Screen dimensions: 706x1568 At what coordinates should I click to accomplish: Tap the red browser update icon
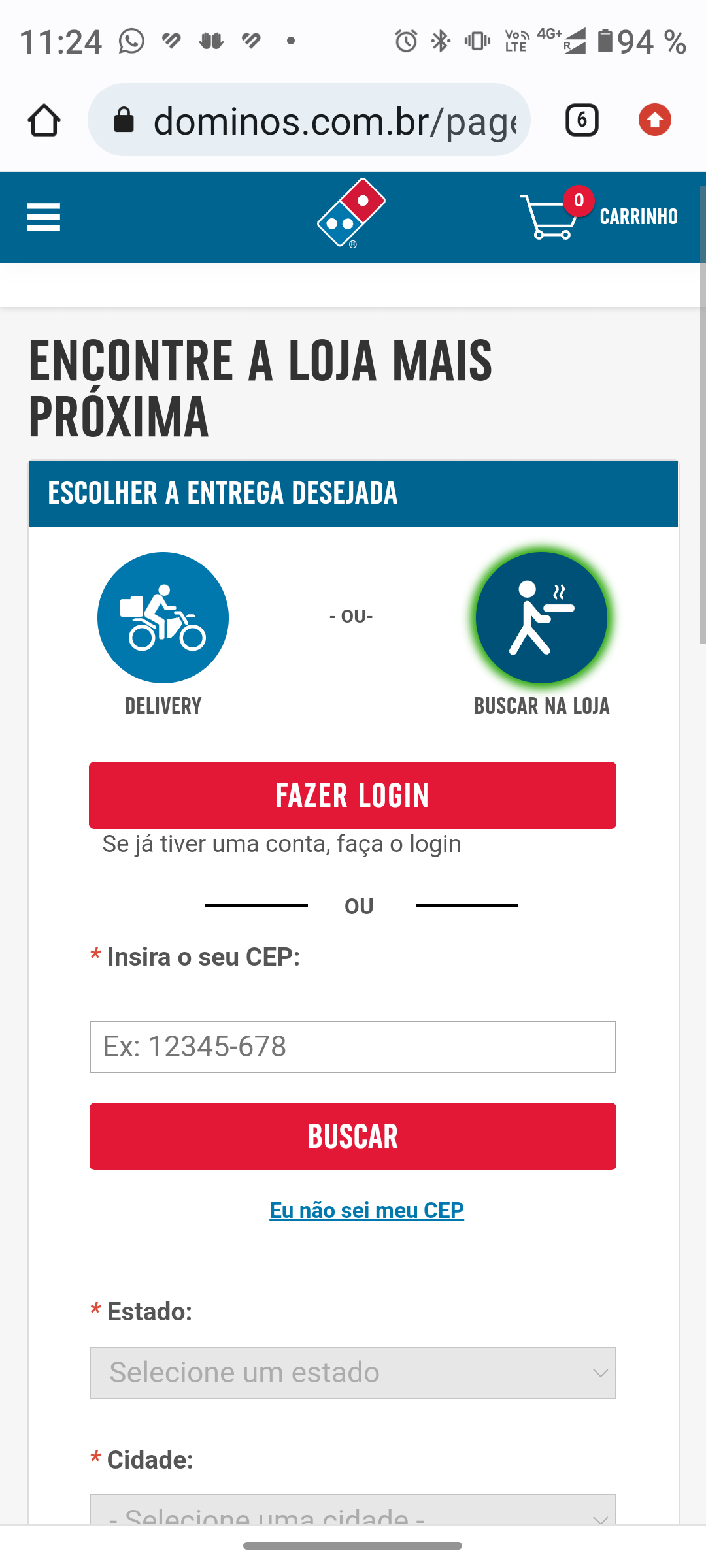[x=654, y=120]
